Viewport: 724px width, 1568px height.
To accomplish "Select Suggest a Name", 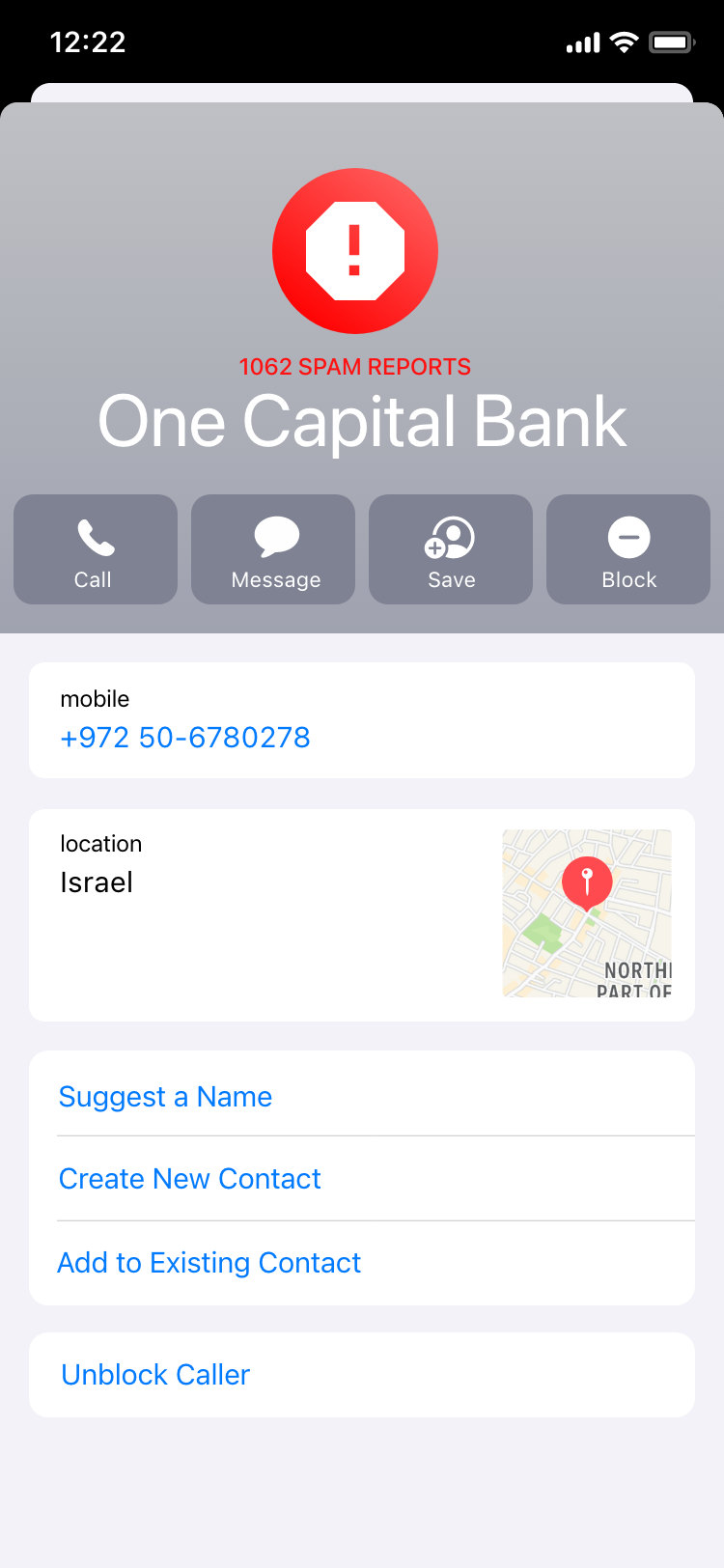I will [362, 1094].
